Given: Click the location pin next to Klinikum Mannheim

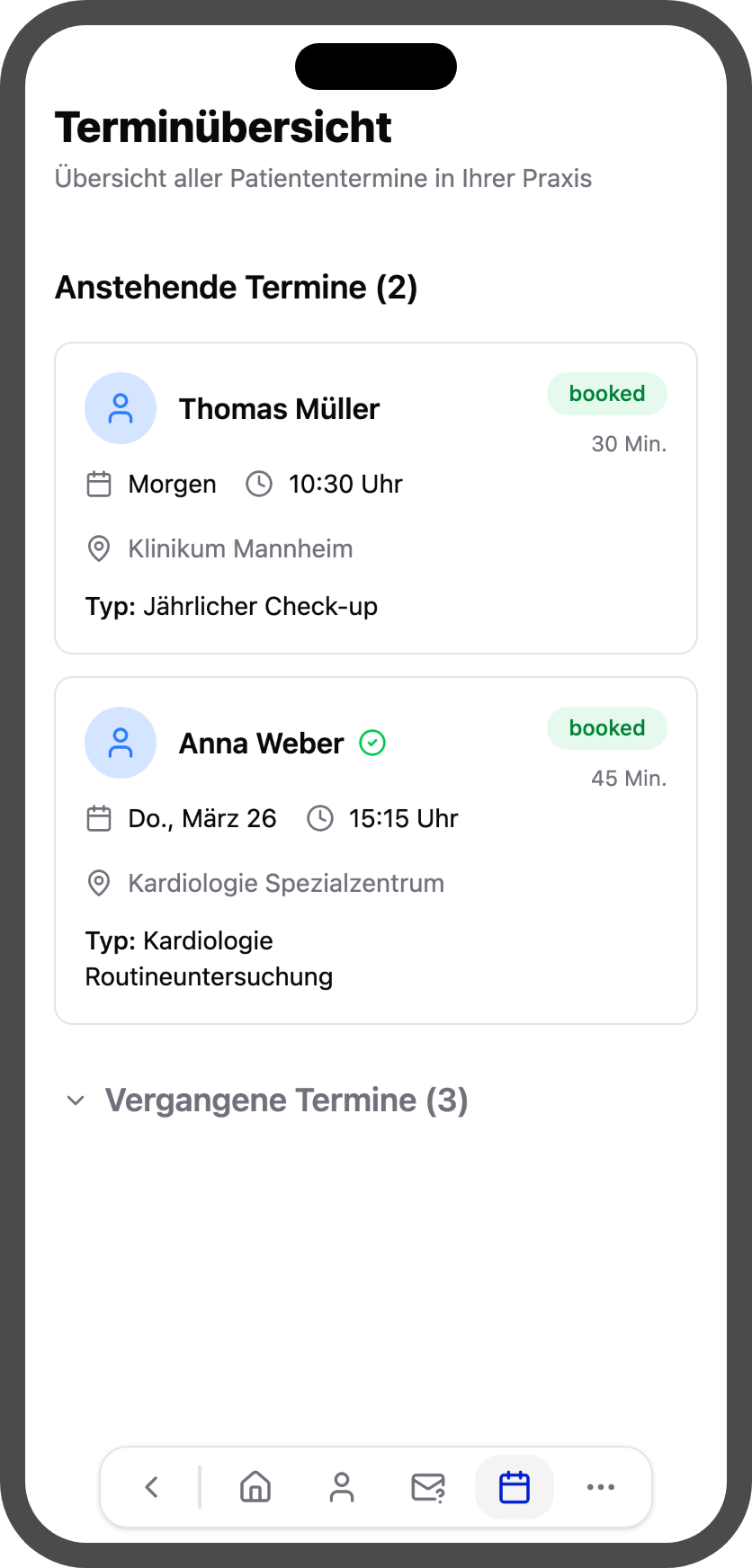Looking at the screenshot, I should click(x=99, y=548).
